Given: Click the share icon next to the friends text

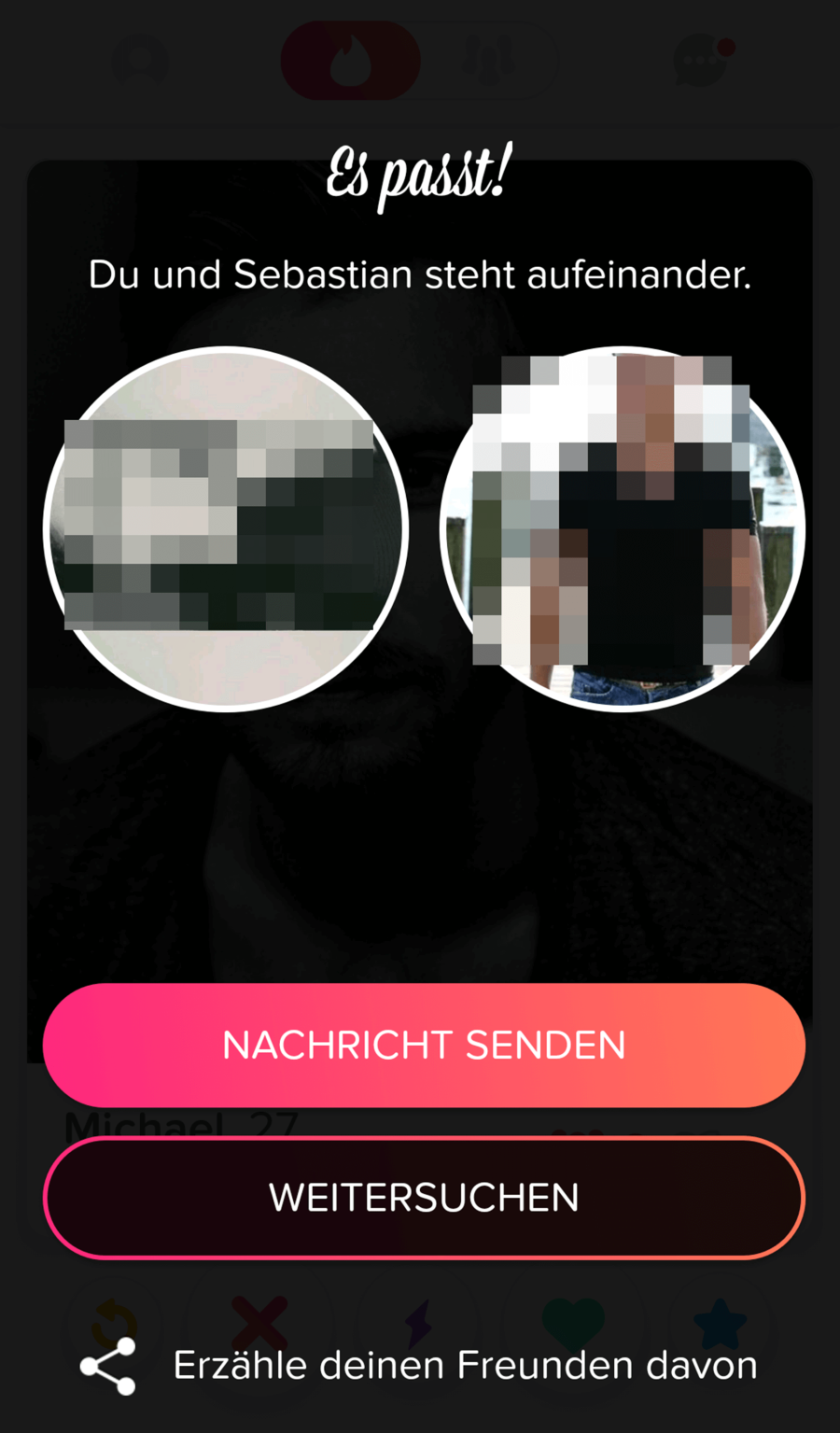Looking at the screenshot, I should [x=105, y=1365].
